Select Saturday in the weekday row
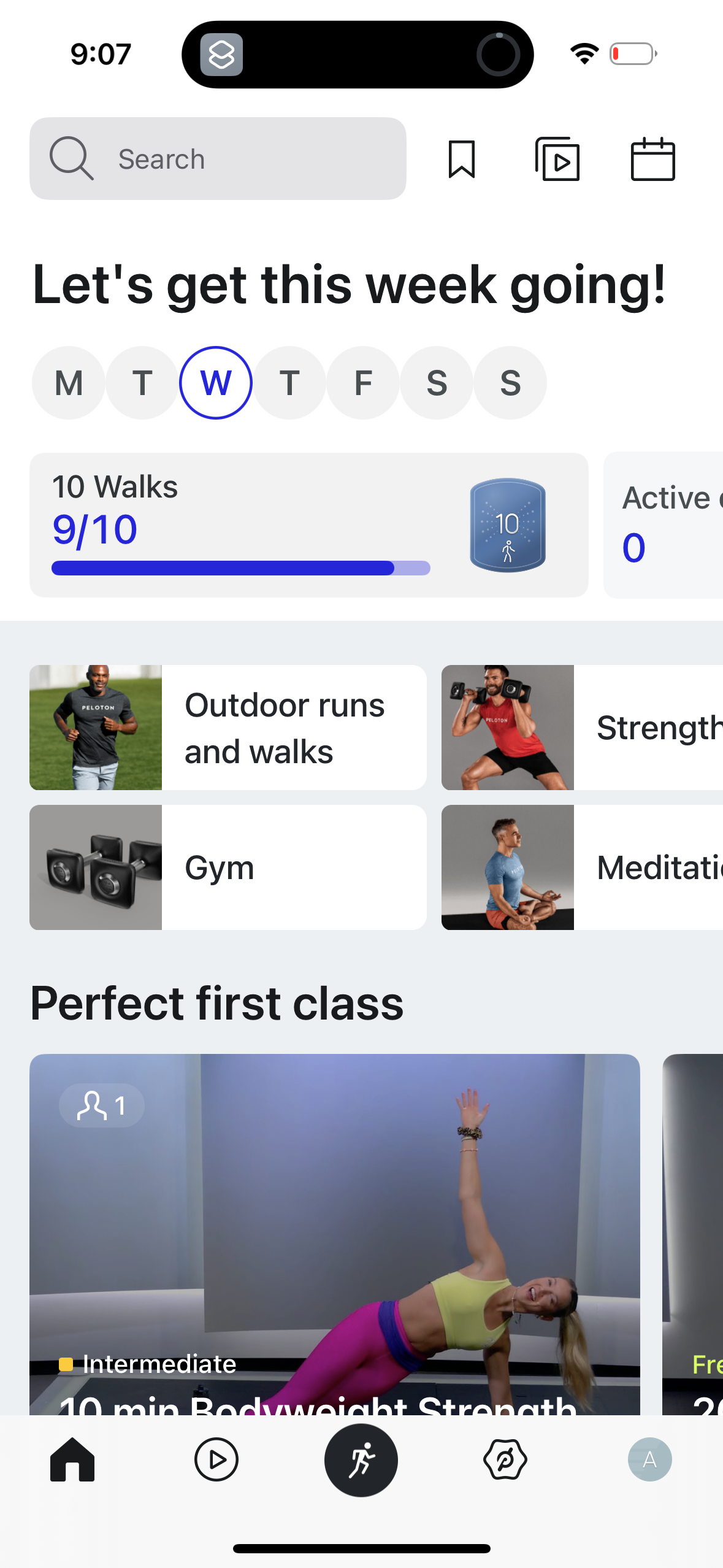The width and height of the screenshot is (723, 1568). click(437, 382)
